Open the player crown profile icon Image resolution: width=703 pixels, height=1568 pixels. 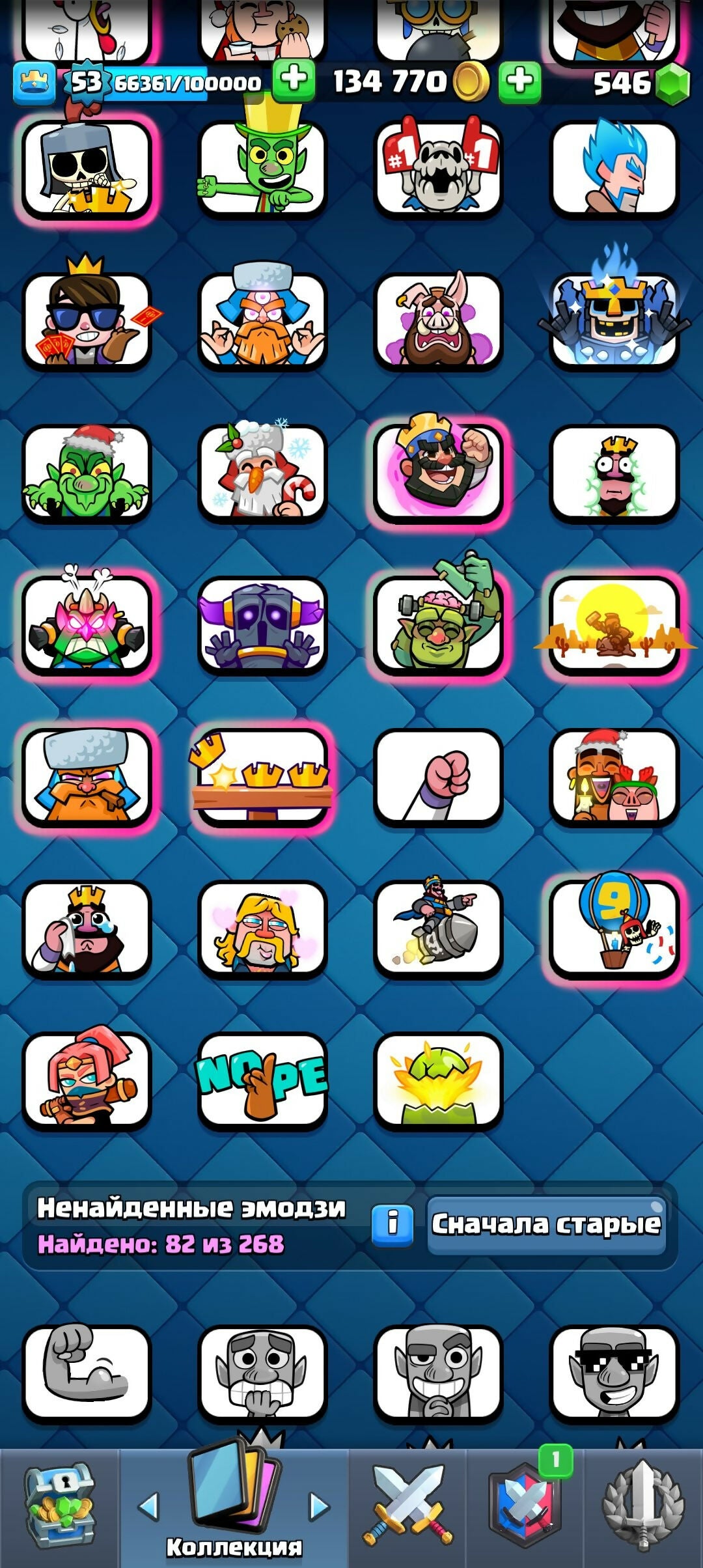coord(34,83)
